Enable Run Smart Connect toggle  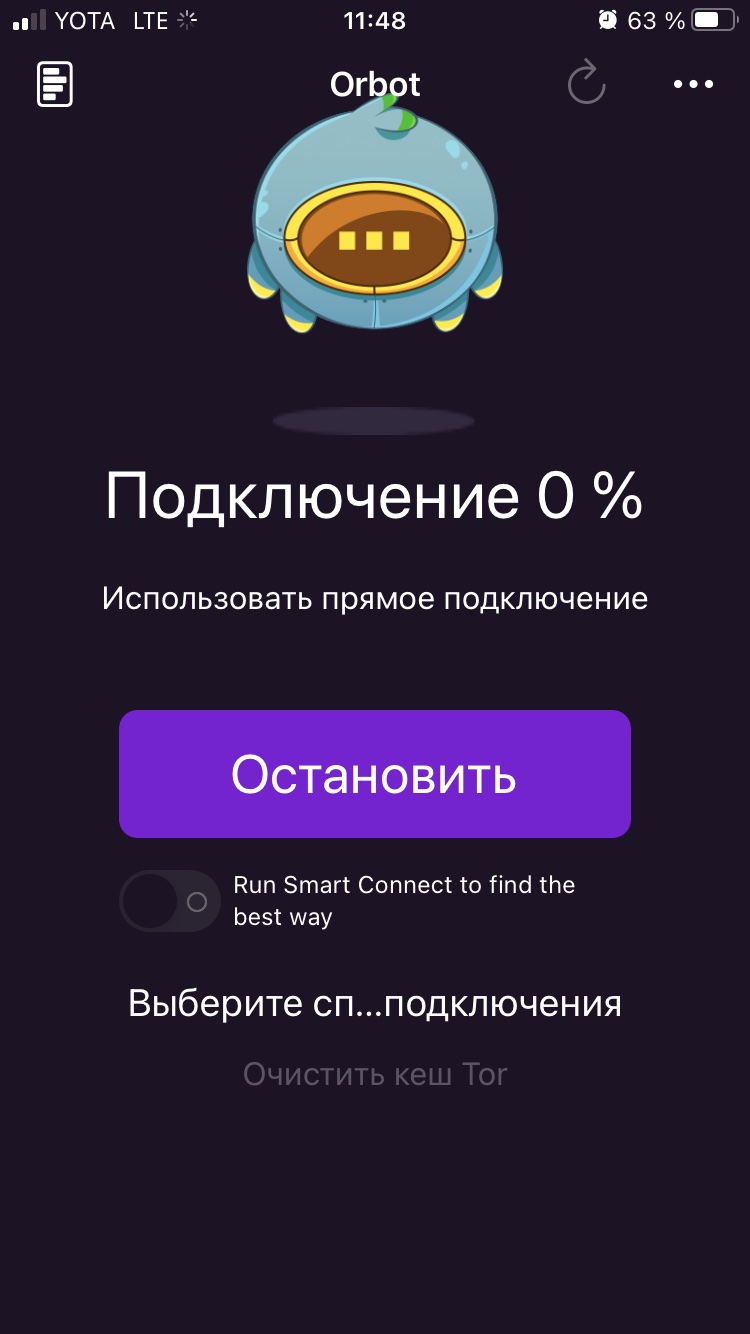click(x=169, y=901)
